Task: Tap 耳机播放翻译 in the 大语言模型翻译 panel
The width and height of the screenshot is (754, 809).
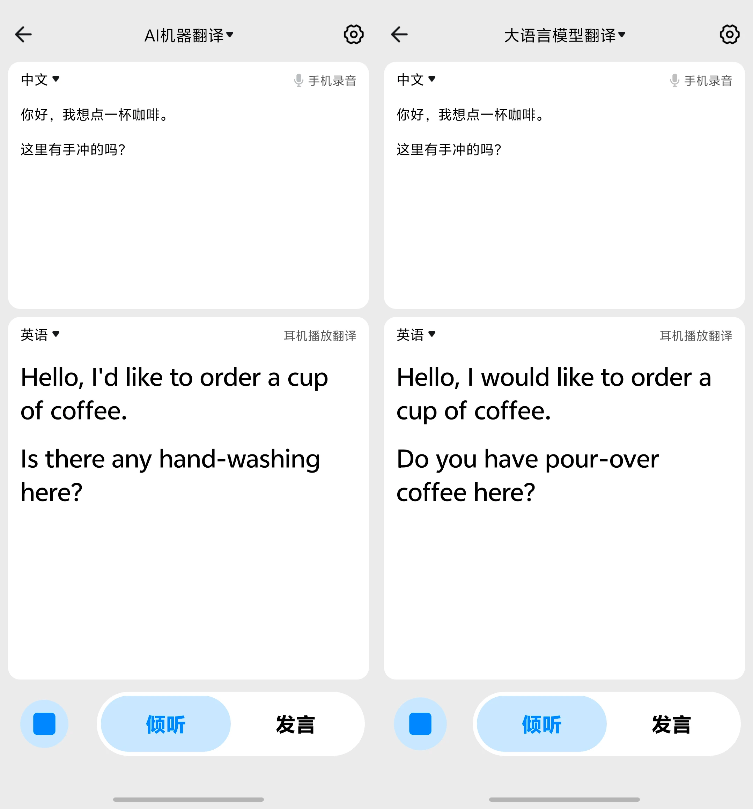Action: tap(696, 336)
